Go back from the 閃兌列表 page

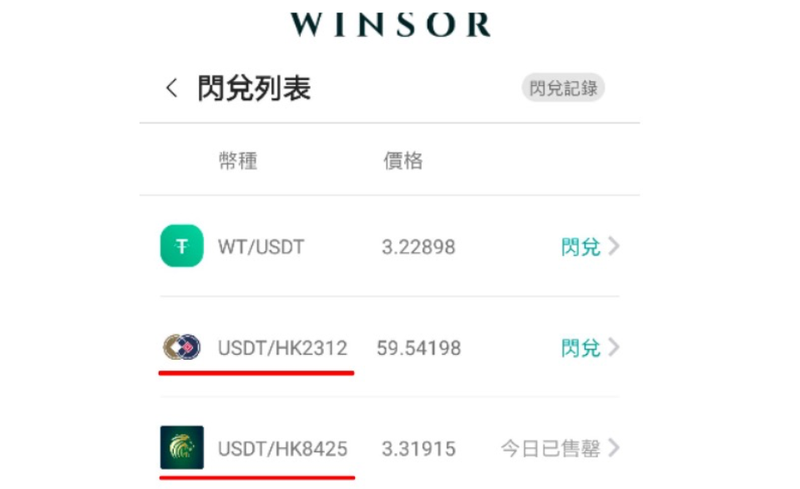tap(172, 88)
